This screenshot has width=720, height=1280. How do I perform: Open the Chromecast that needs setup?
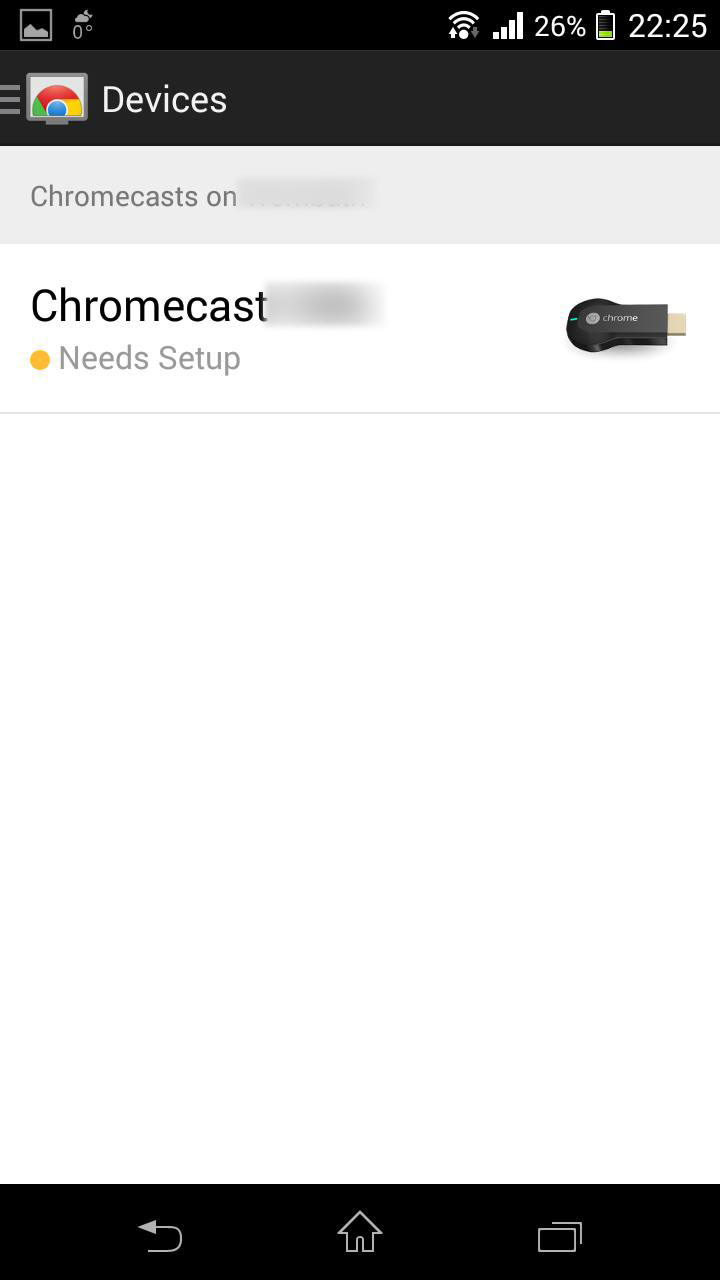[300, 328]
